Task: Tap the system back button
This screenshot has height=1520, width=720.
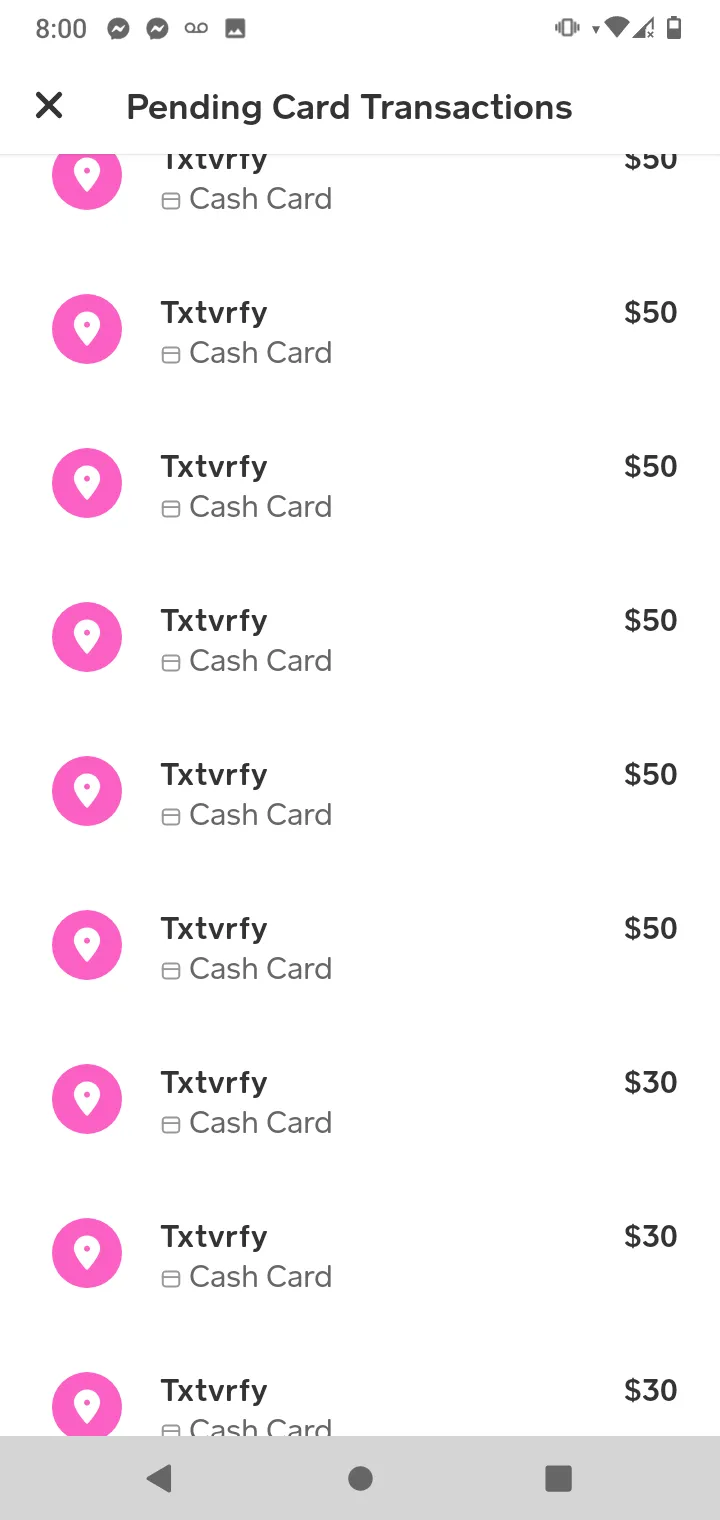Action: coord(159,1478)
